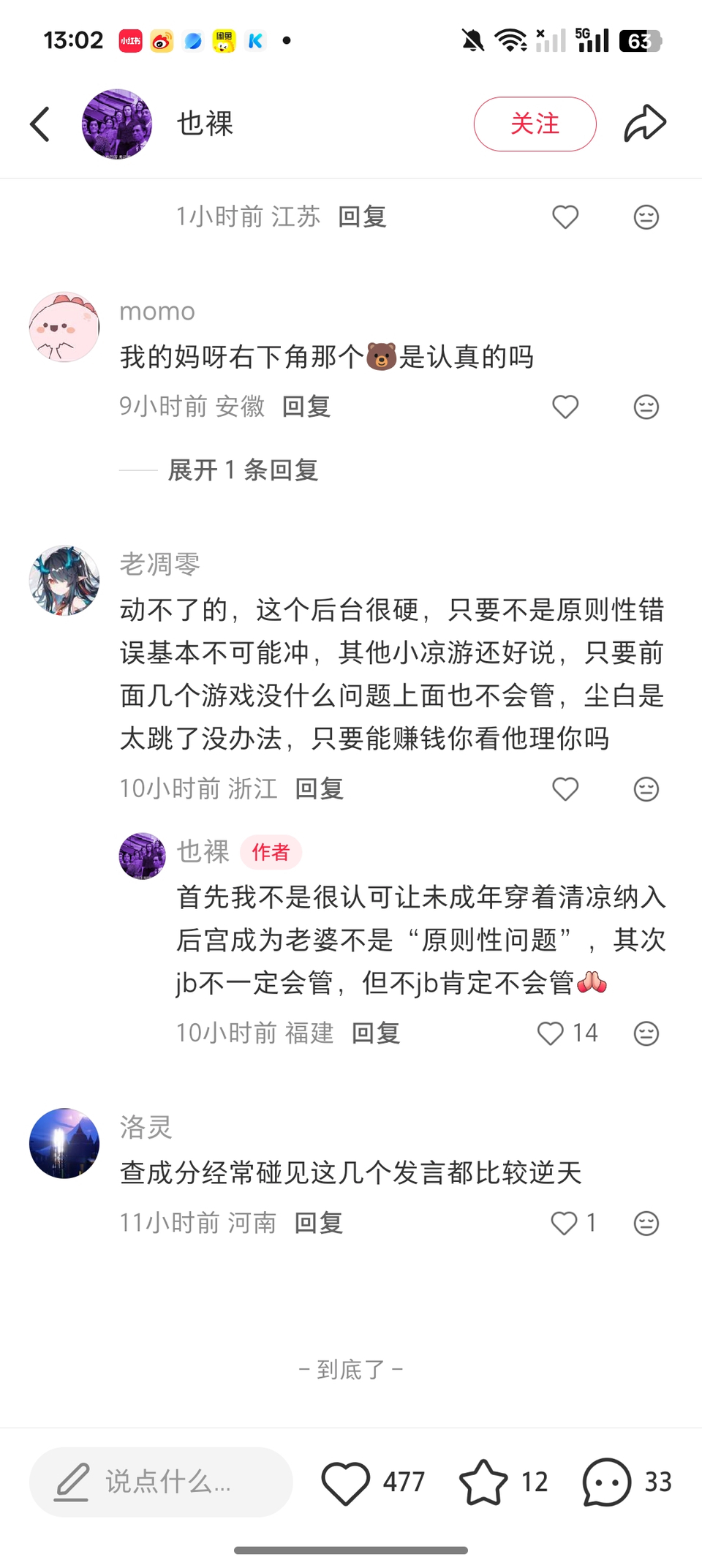Open the comments bubble showing 33

click(x=607, y=1482)
